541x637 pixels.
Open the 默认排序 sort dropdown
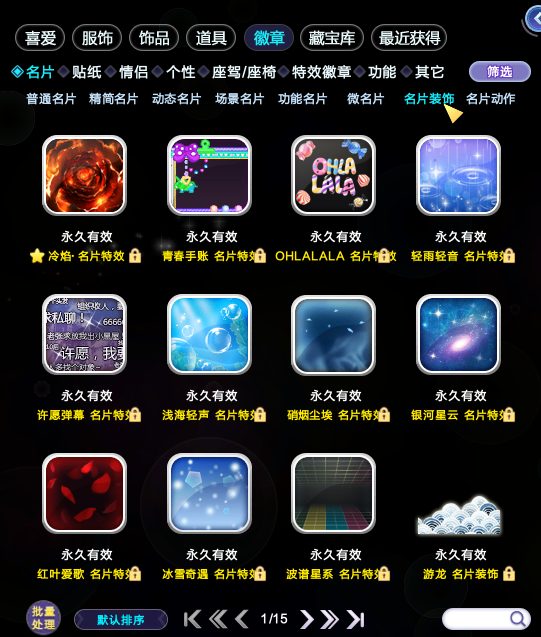pos(121,620)
